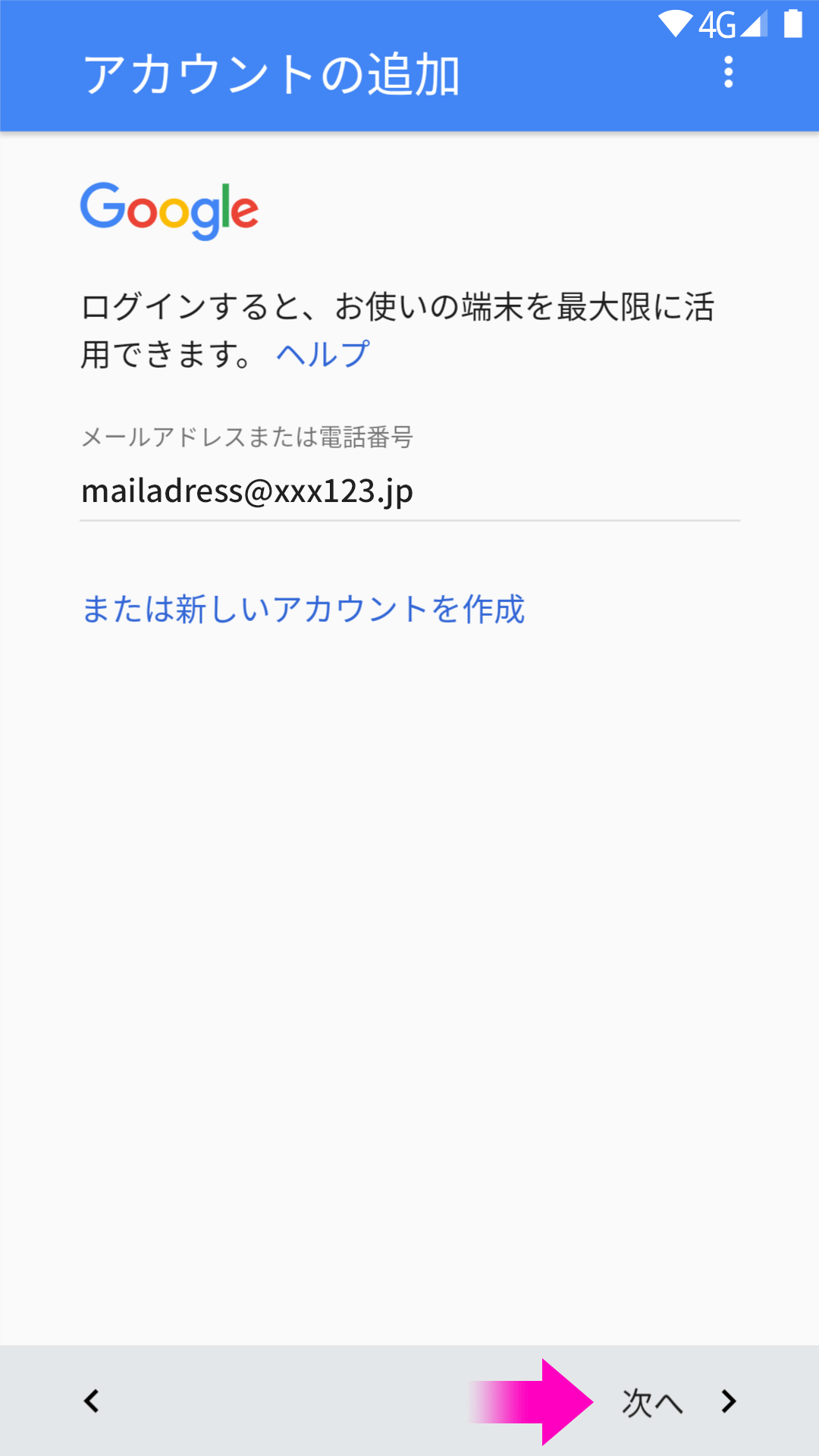Focus the email or phone number field

[409, 491]
